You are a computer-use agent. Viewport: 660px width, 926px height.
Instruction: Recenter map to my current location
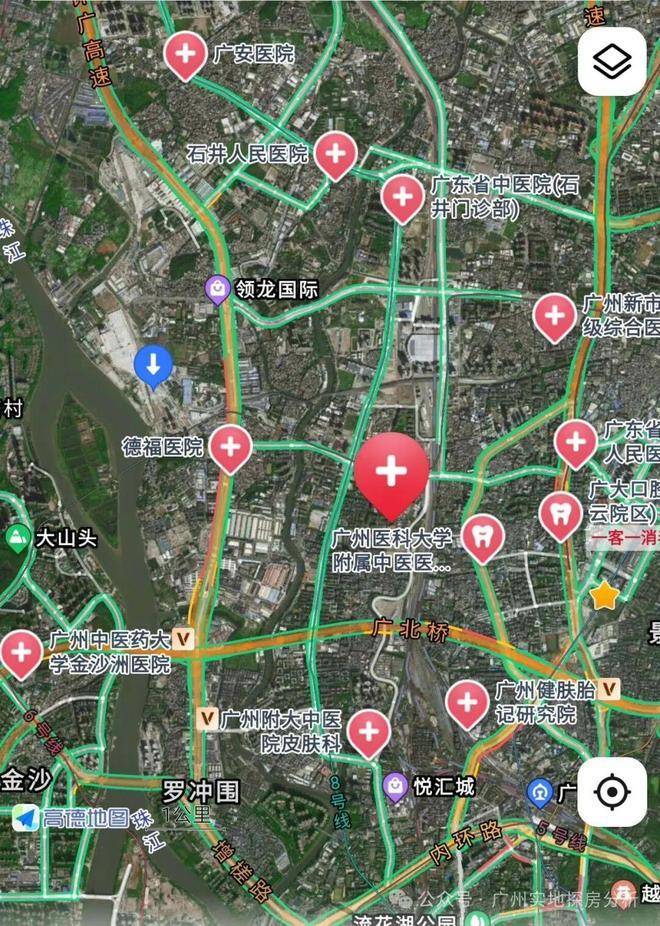click(610, 792)
